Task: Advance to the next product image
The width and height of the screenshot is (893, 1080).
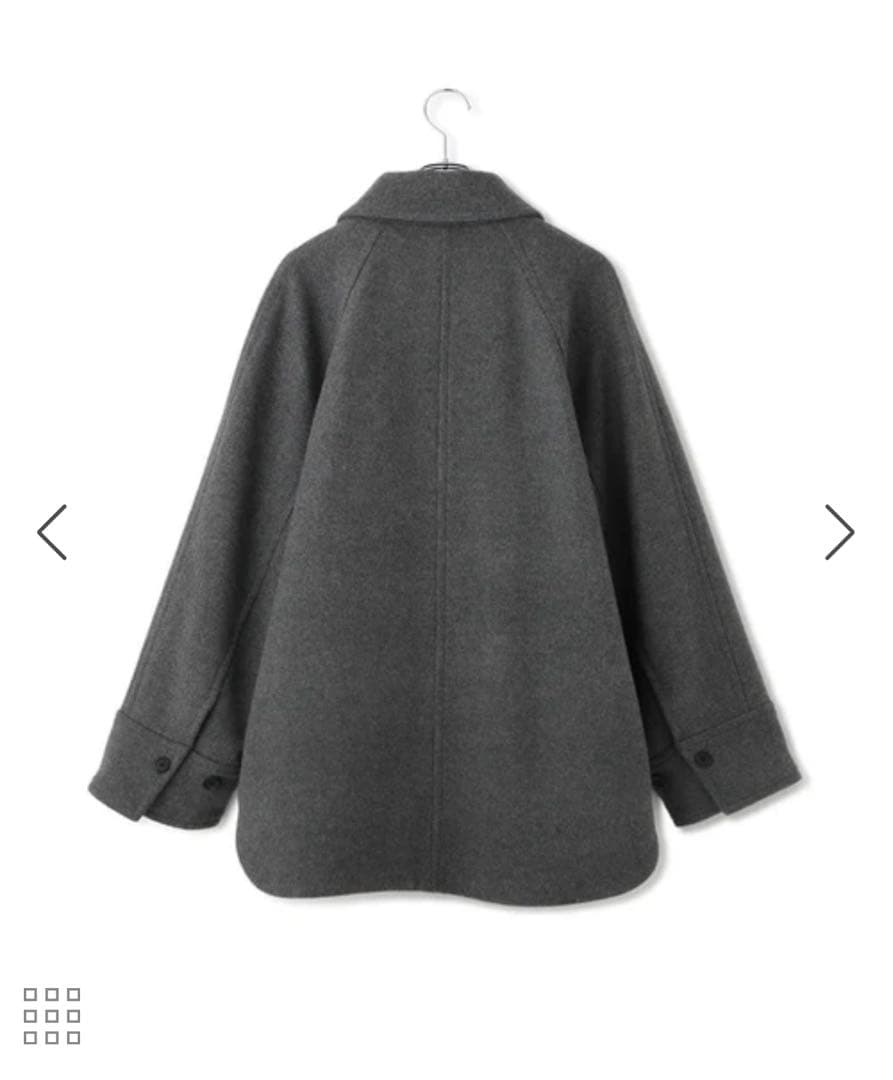Action: click(x=839, y=532)
